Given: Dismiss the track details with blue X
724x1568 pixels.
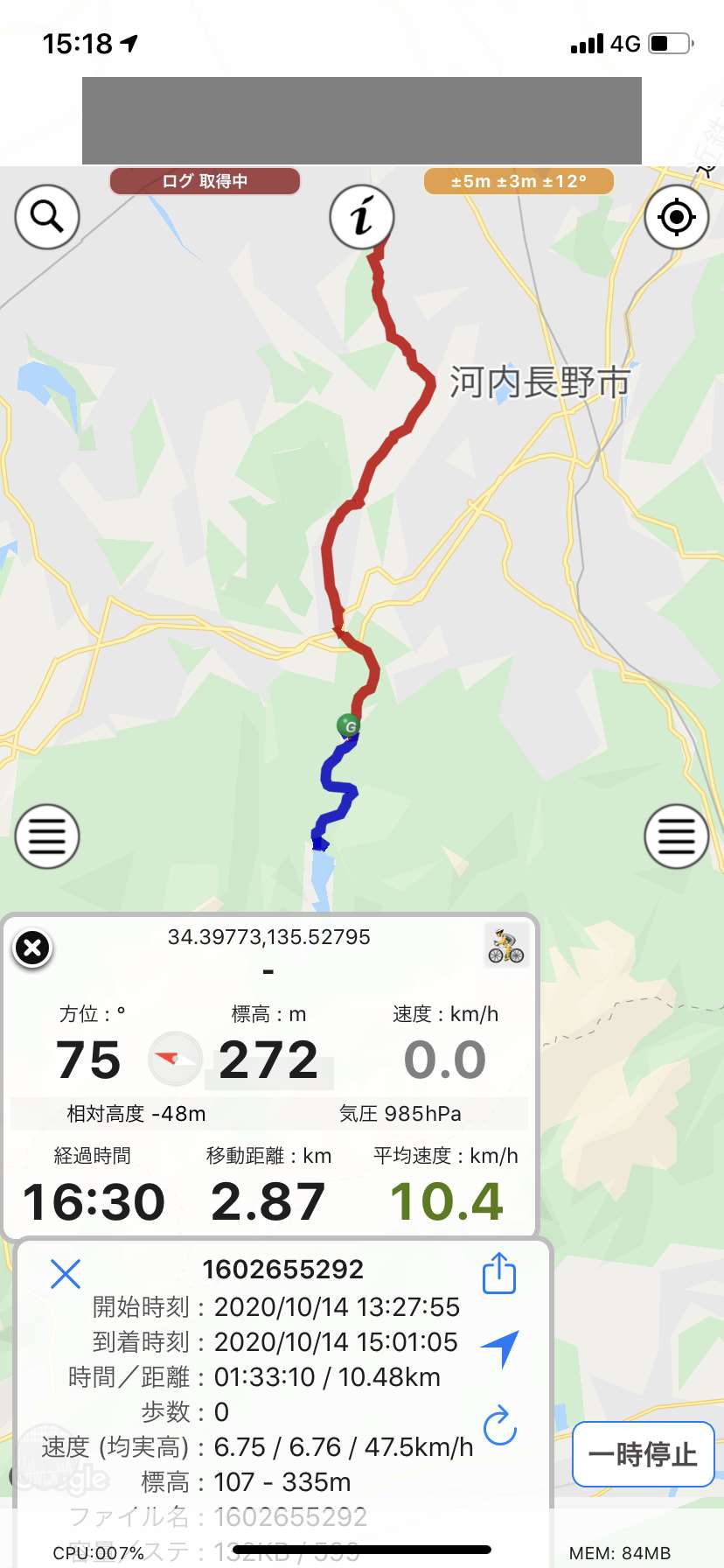Looking at the screenshot, I should (66, 1274).
